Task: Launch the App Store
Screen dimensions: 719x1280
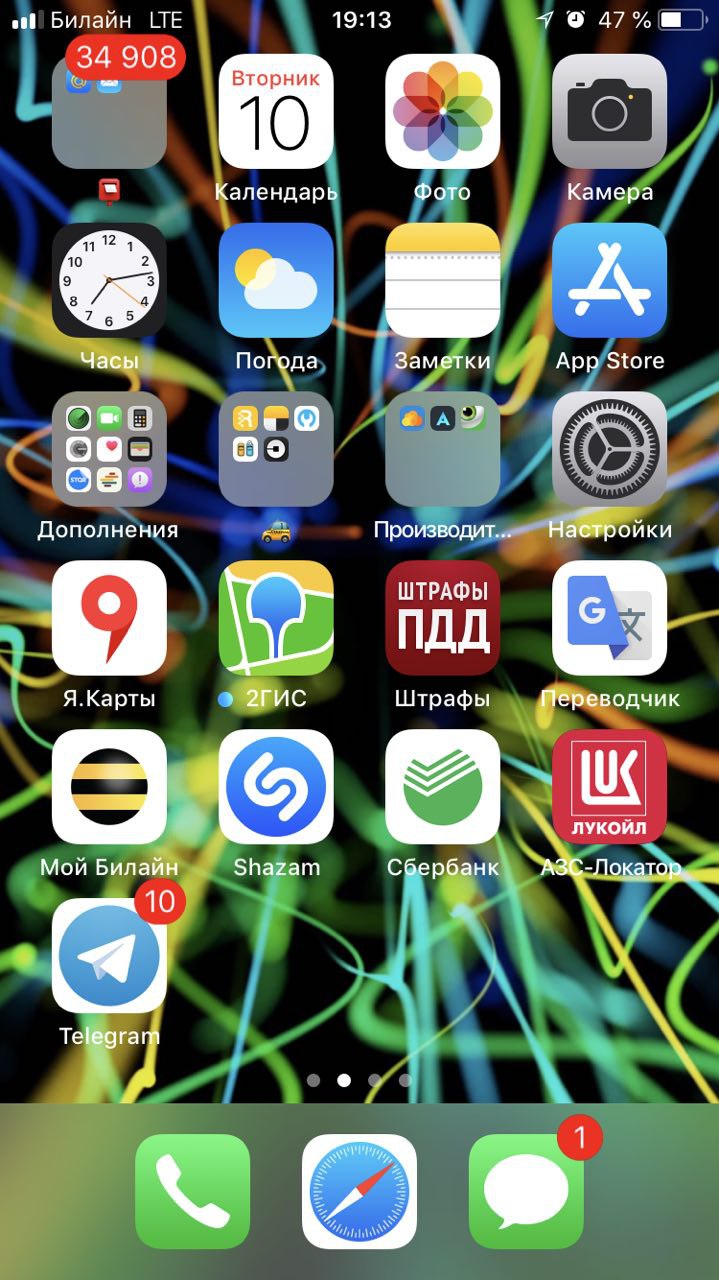Action: tap(609, 280)
